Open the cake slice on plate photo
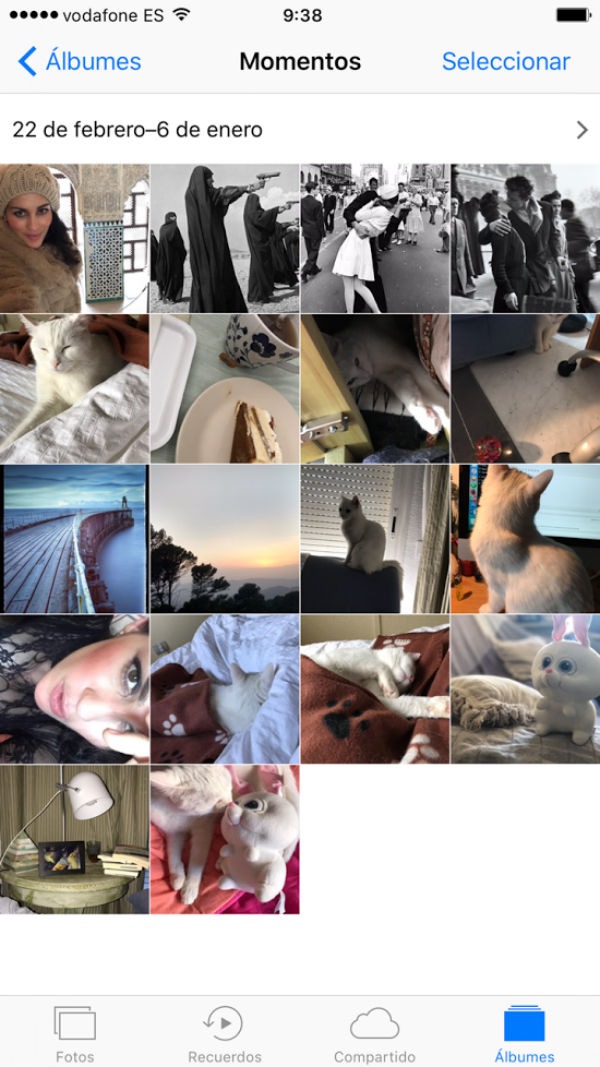 click(x=224, y=389)
